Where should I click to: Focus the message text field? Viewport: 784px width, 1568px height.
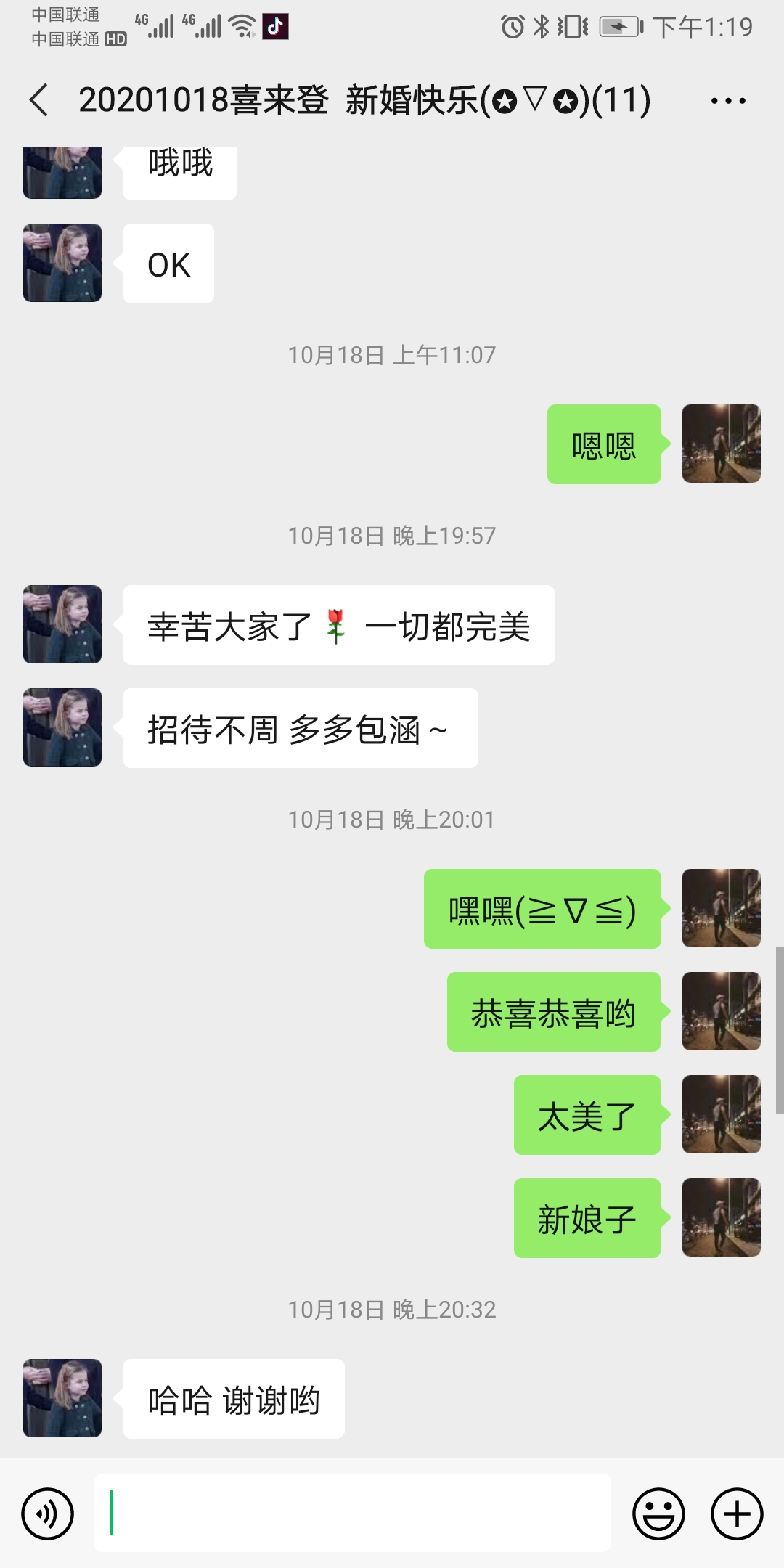tap(352, 1513)
